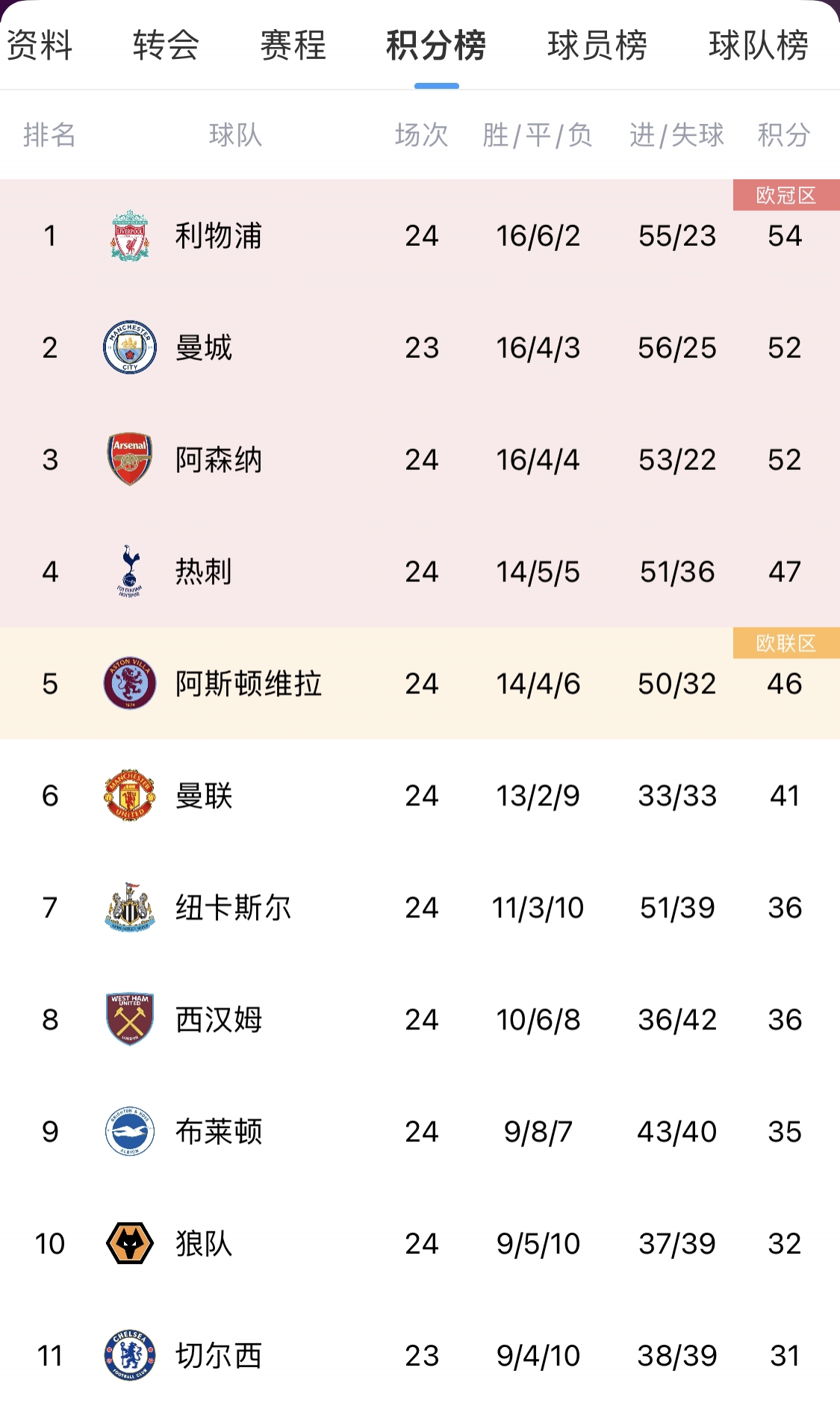Screen dimensions: 840x1406
Task: Open the 赛程 tab
Action: [293, 45]
